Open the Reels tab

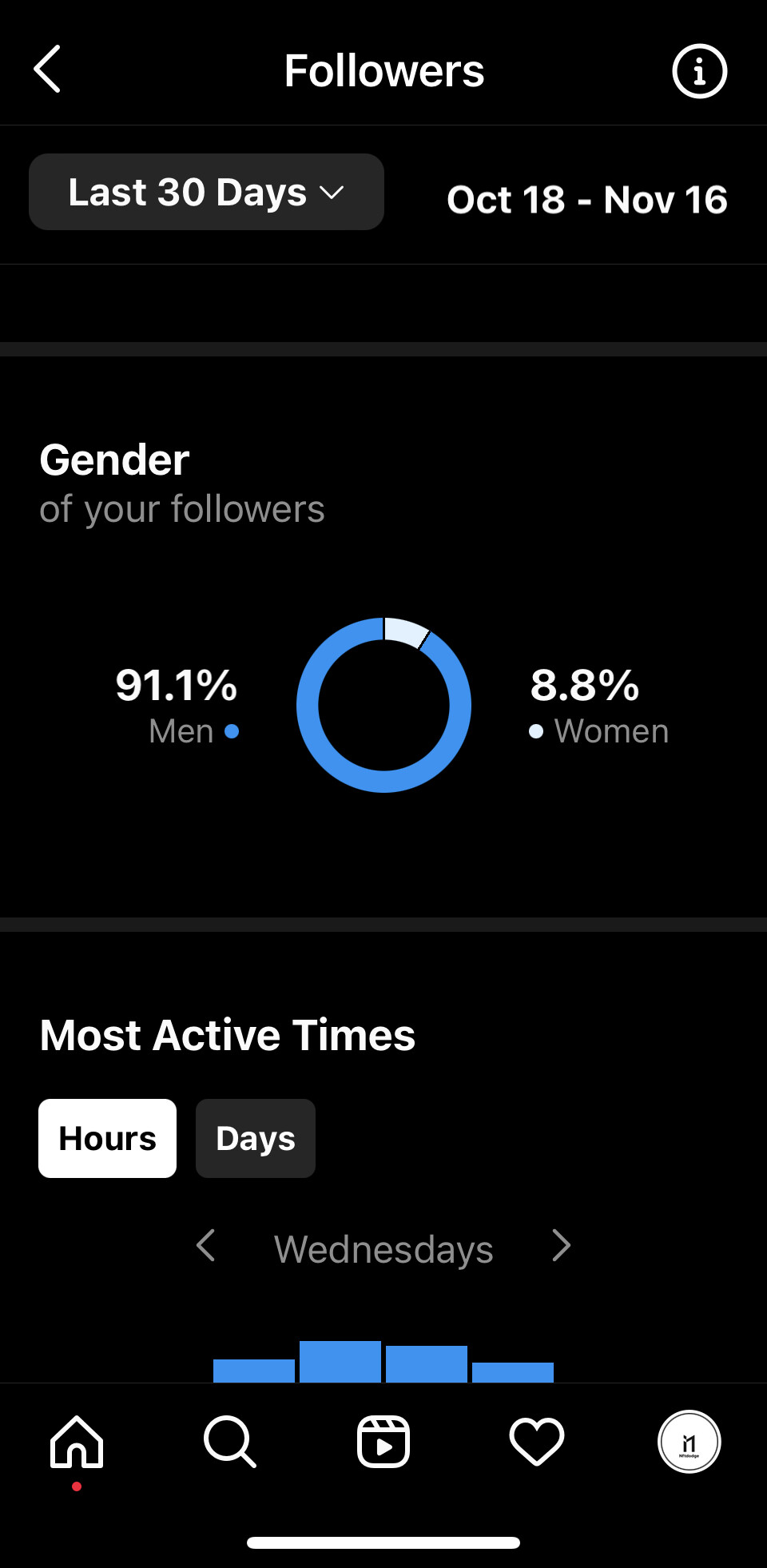tap(383, 1442)
